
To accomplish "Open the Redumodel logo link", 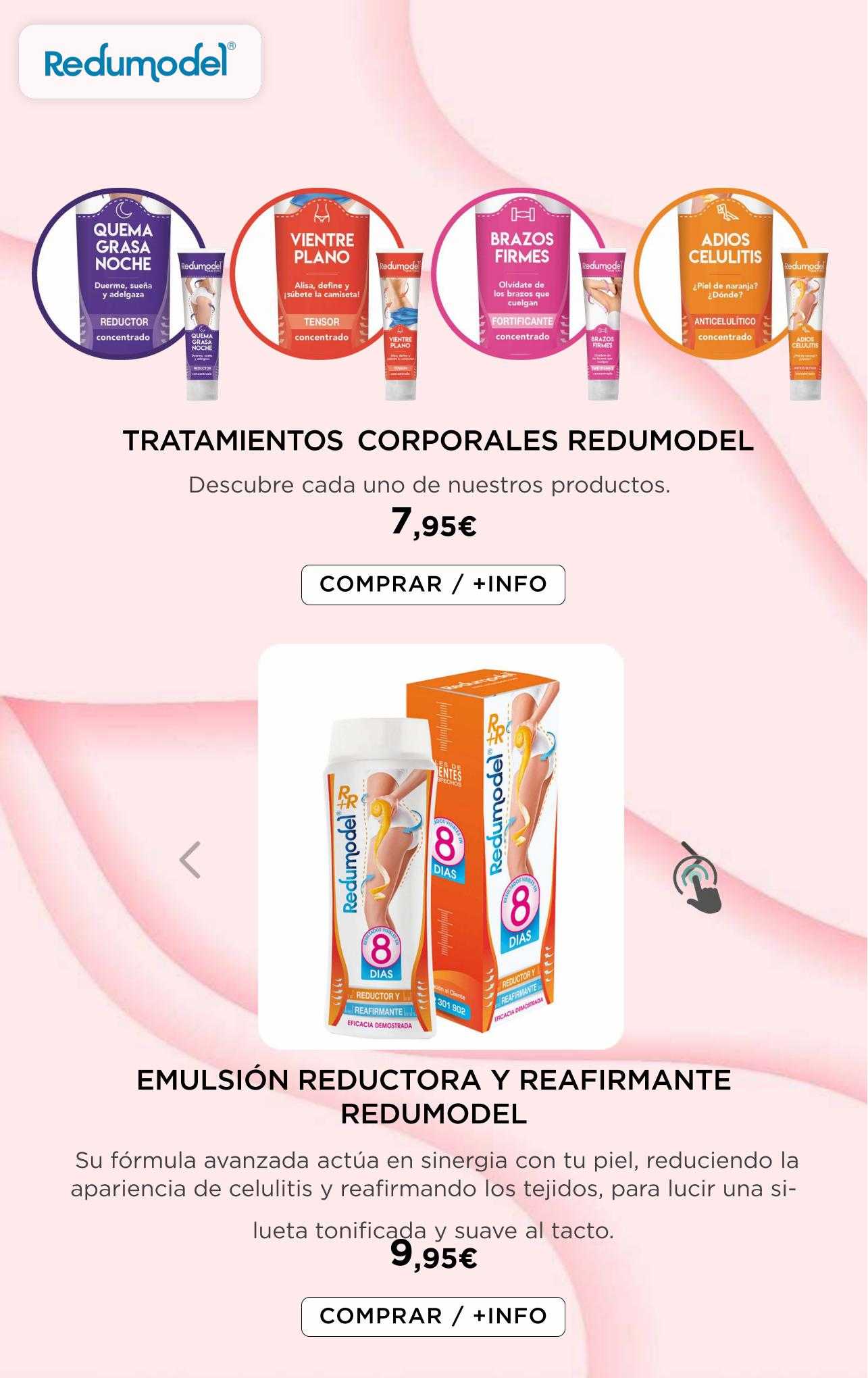I will point(140,62).
